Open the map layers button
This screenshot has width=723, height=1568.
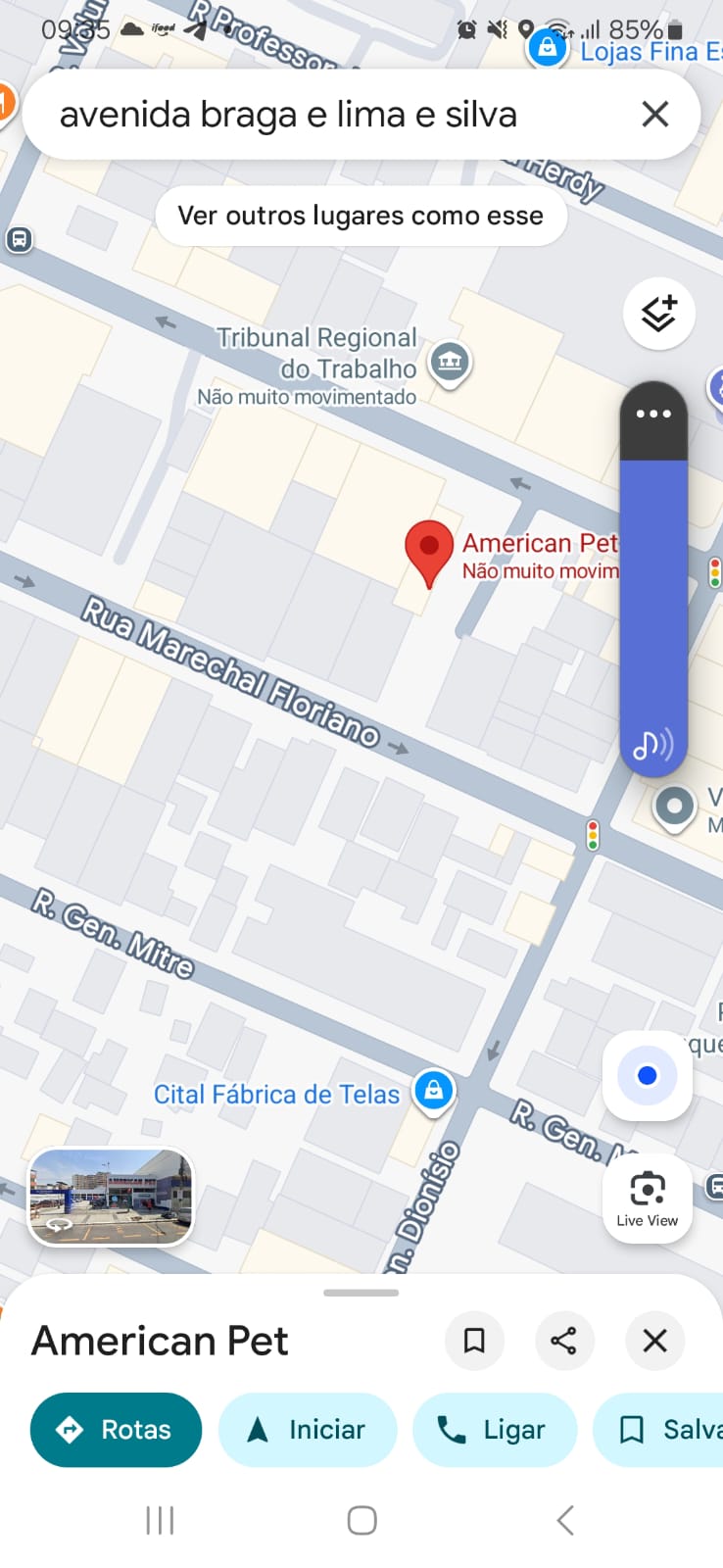click(658, 314)
